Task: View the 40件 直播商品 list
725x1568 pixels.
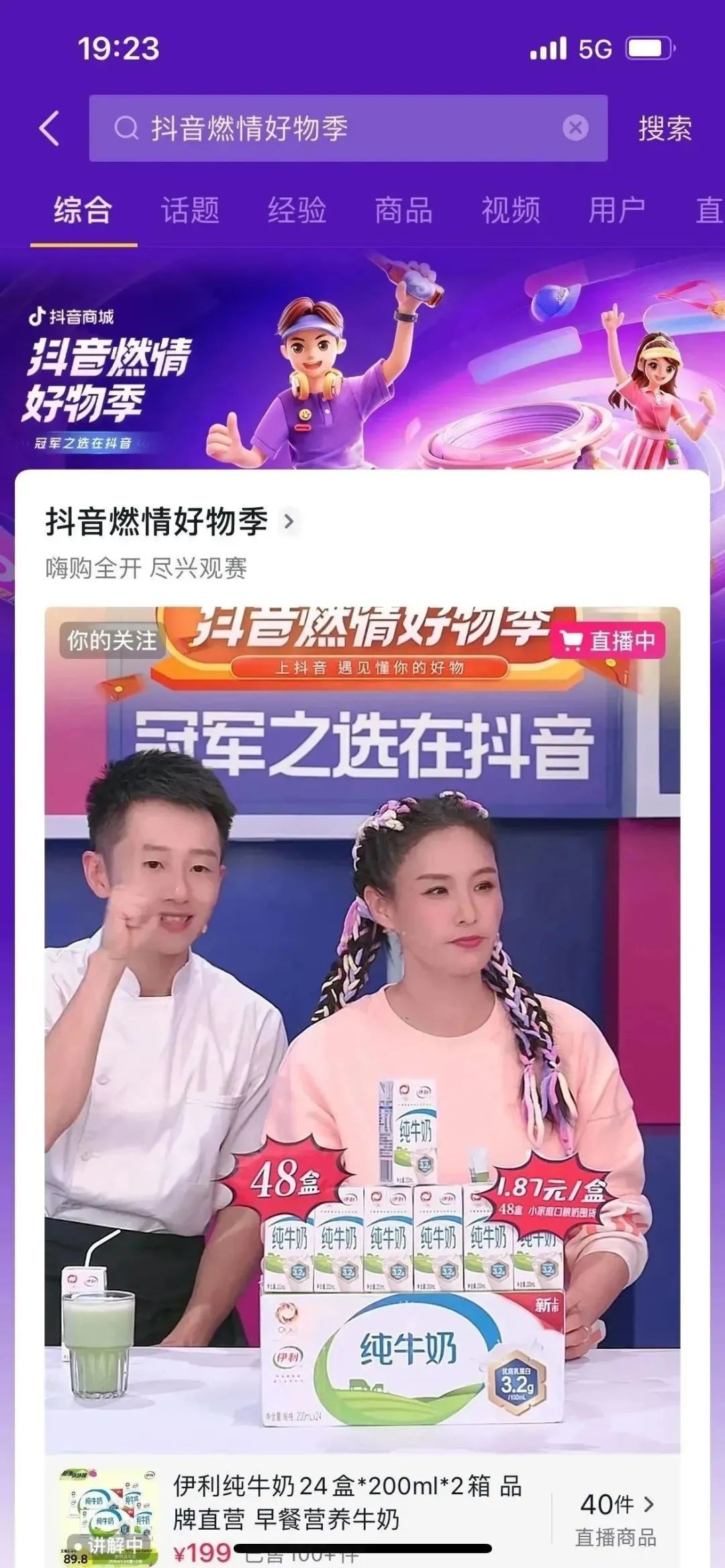Action: 616,1518
